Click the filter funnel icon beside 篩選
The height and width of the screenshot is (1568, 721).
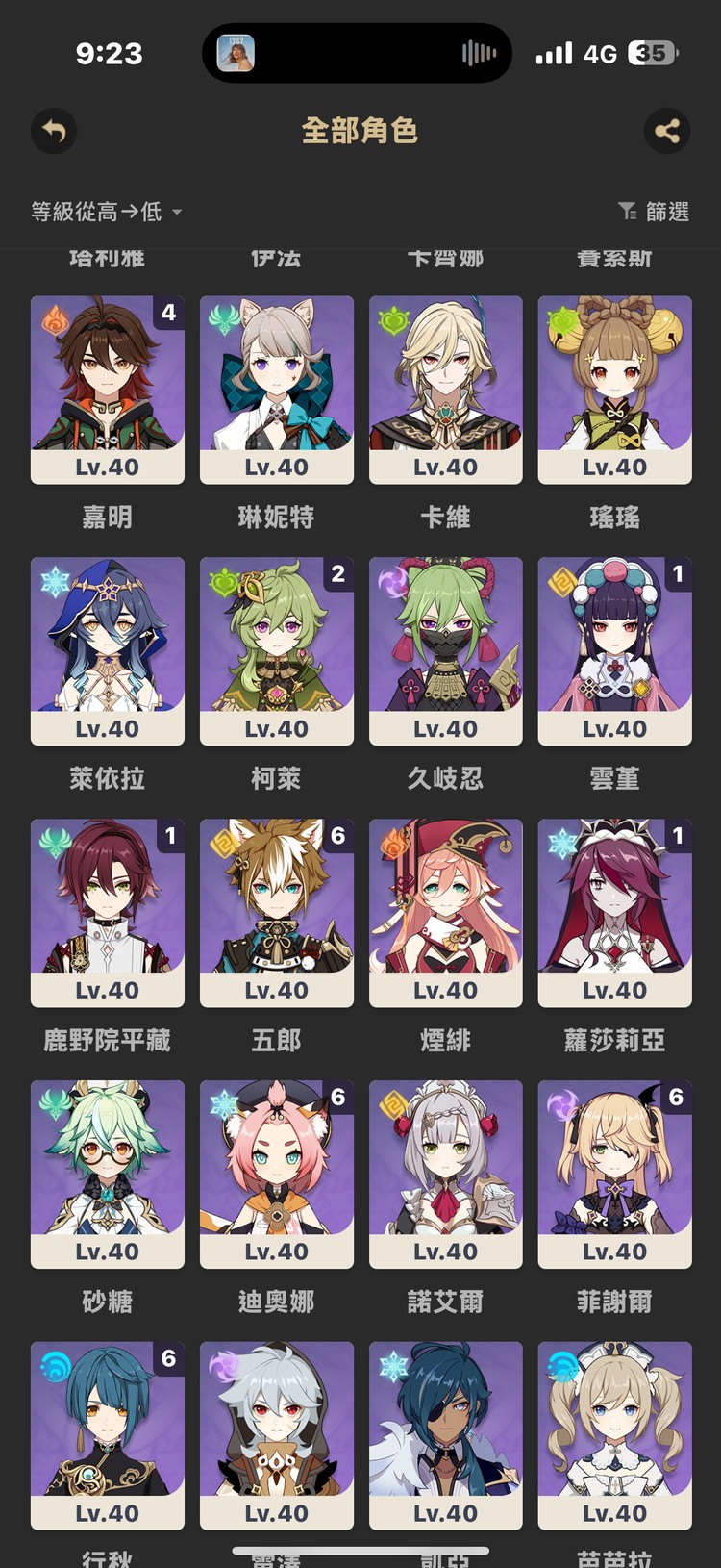[x=630, y=211]
